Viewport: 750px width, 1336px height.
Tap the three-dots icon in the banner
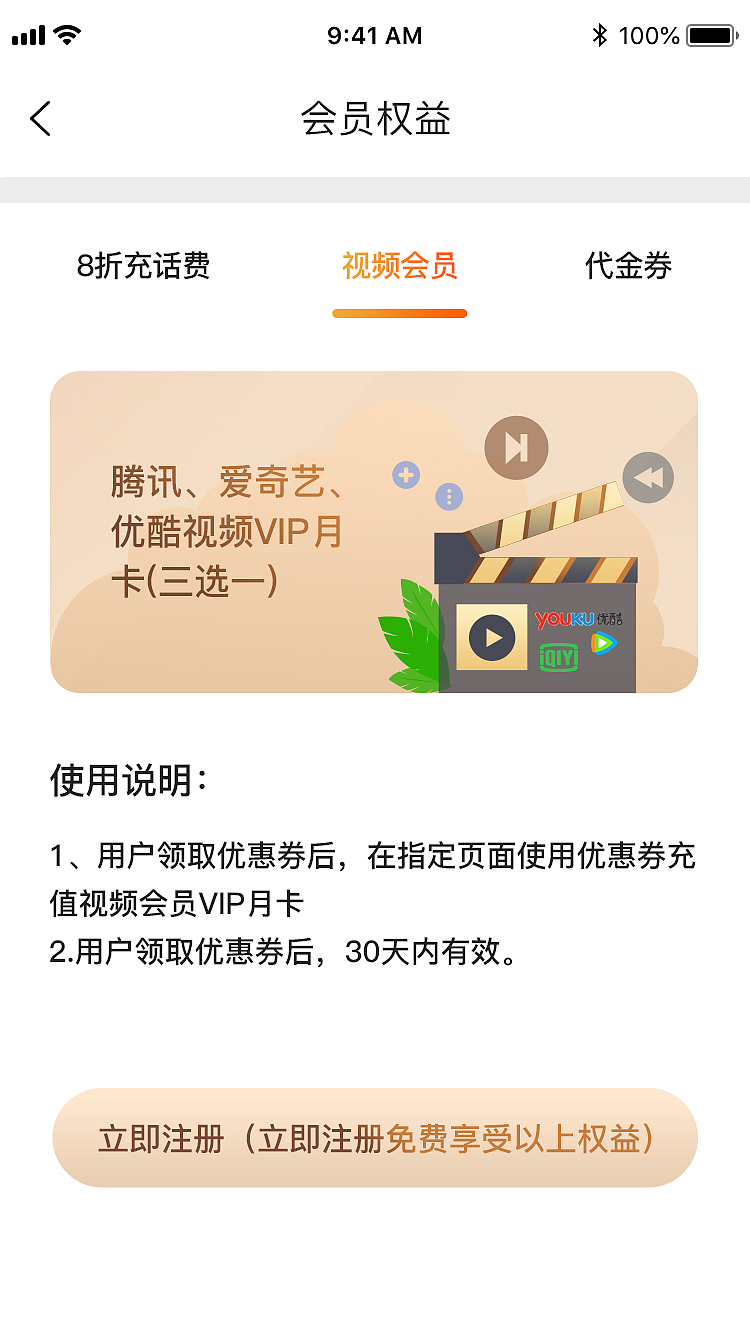tap(450, 494)
